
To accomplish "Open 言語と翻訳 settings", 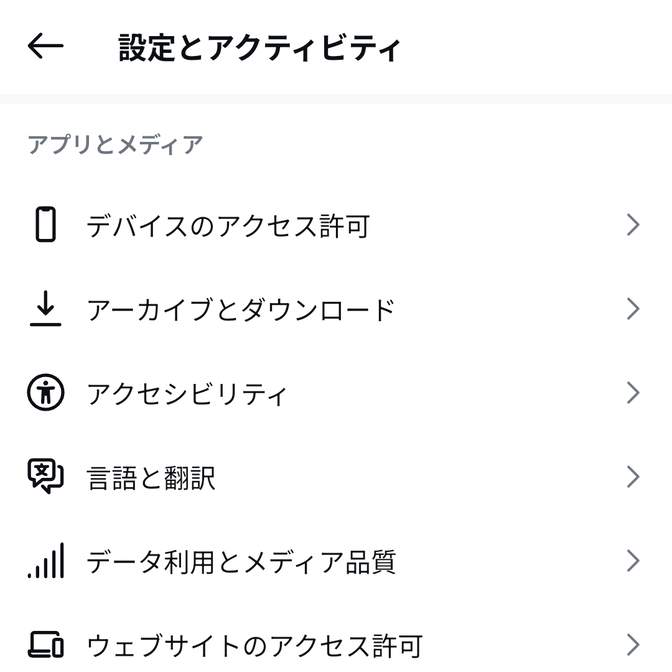I will (x=151, y=478).
